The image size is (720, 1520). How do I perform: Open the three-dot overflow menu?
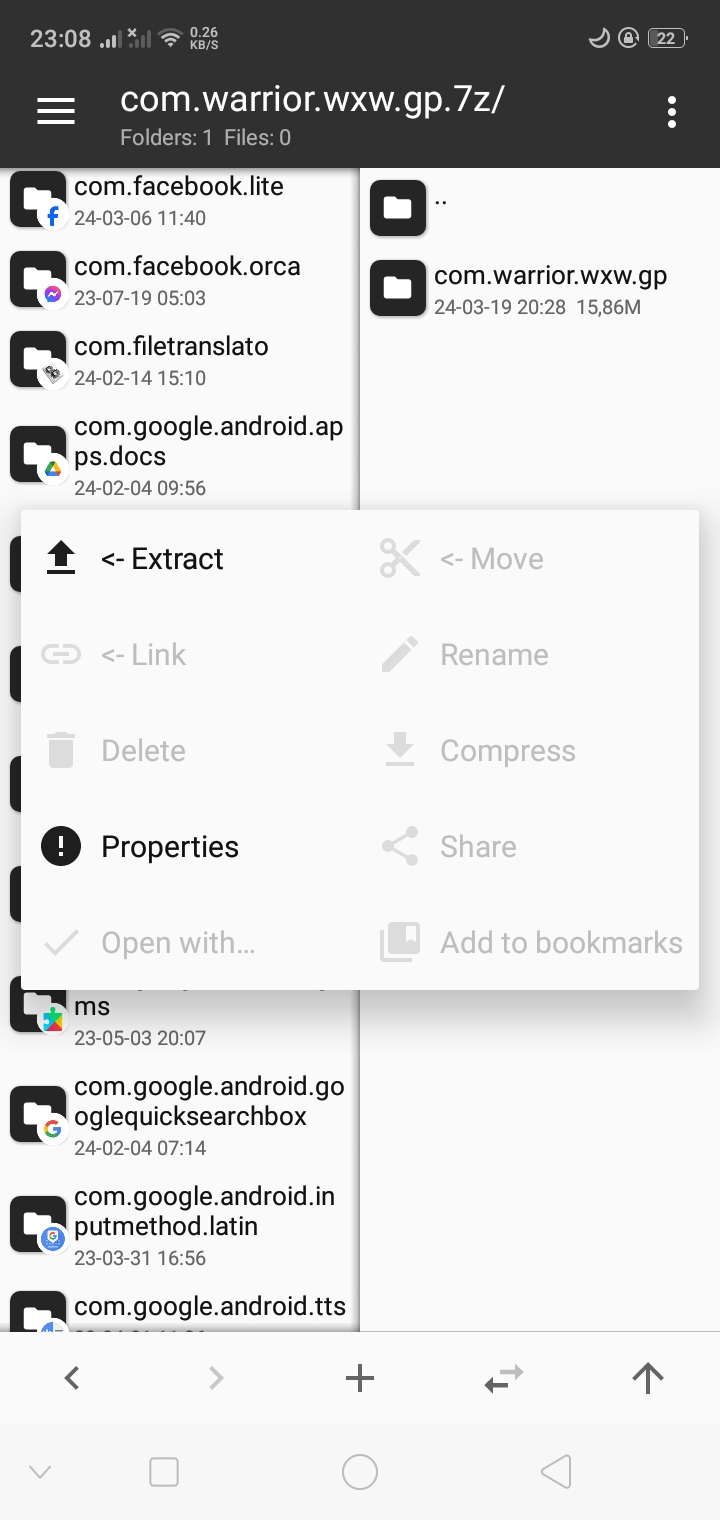(x=671, y=112)
